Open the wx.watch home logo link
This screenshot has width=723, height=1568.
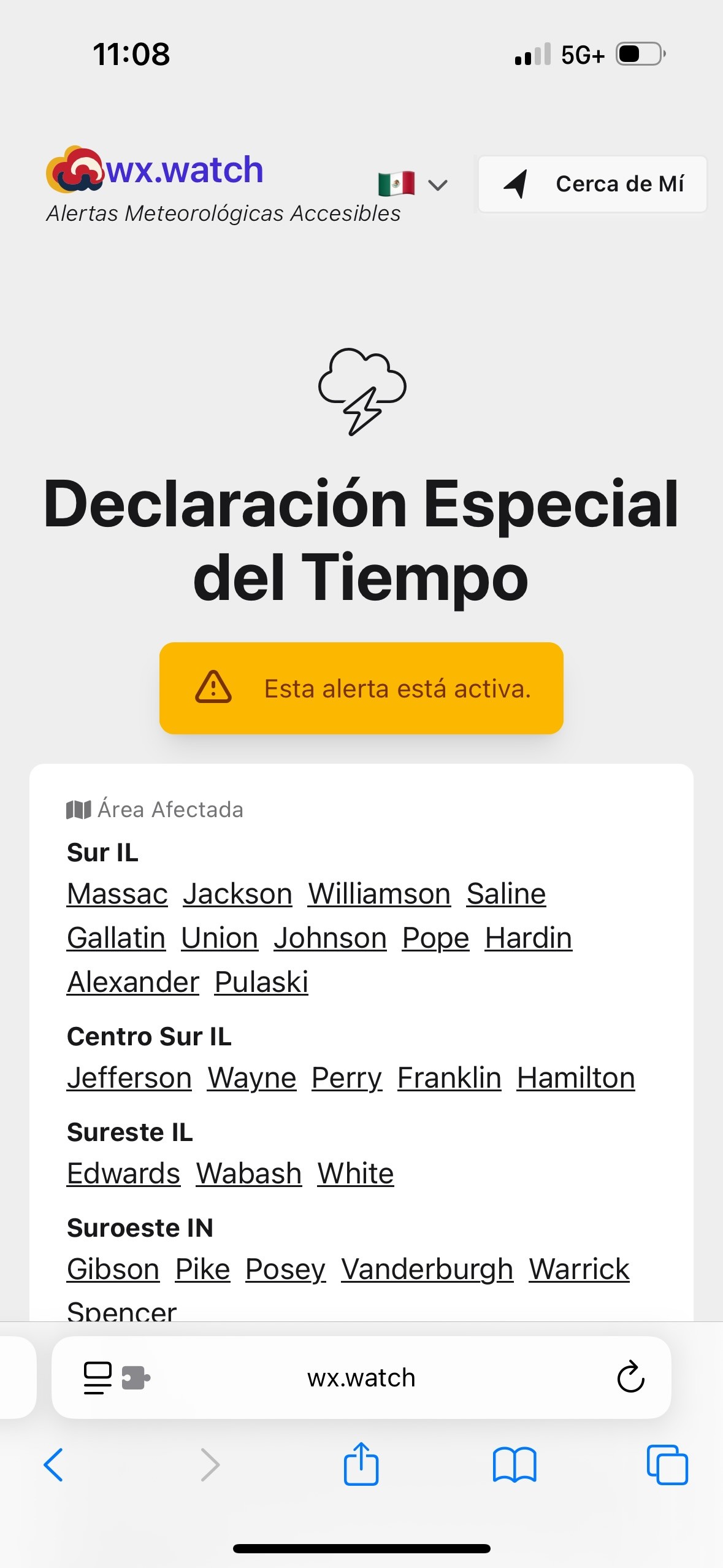155,169
